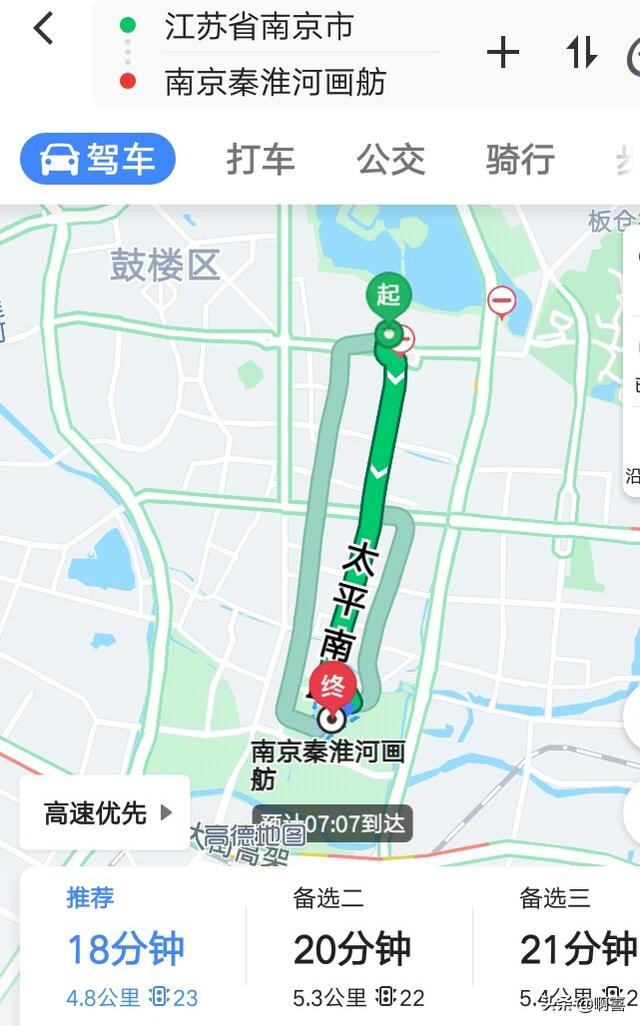Choose the 备选二 20分钟 route
The height and width of the screenshot is (1026, 640).
pos(359,947)
